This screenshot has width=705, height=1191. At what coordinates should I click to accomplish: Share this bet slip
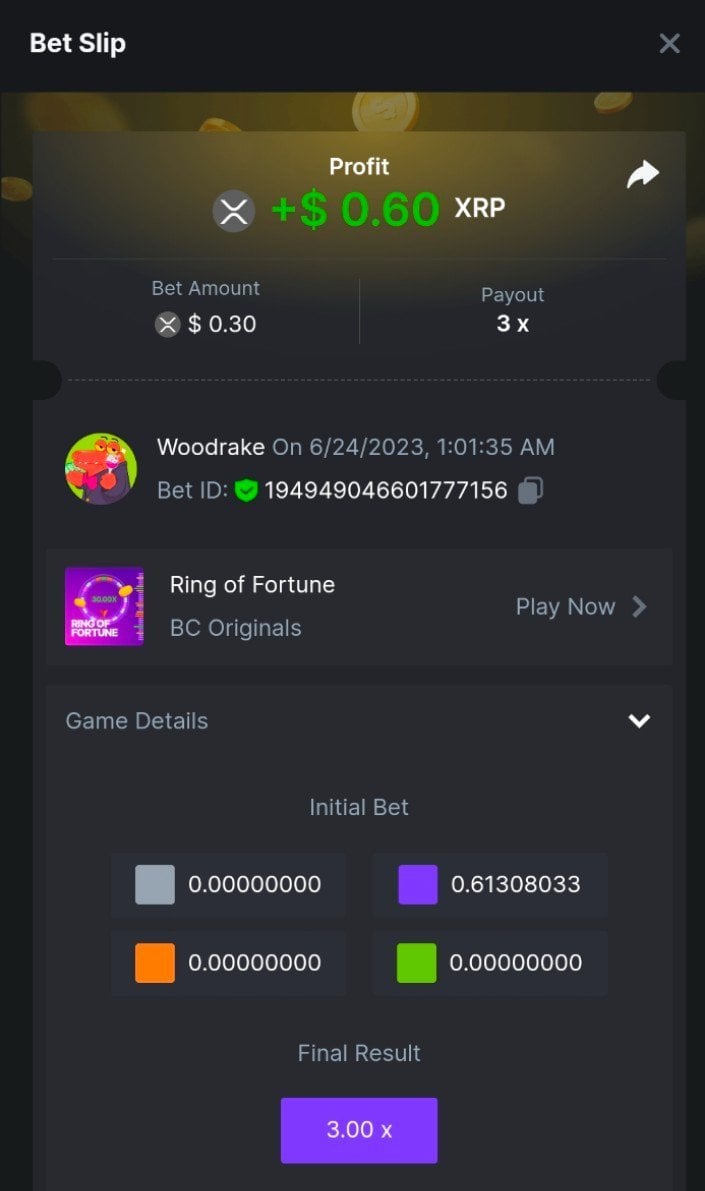(642, 175)
